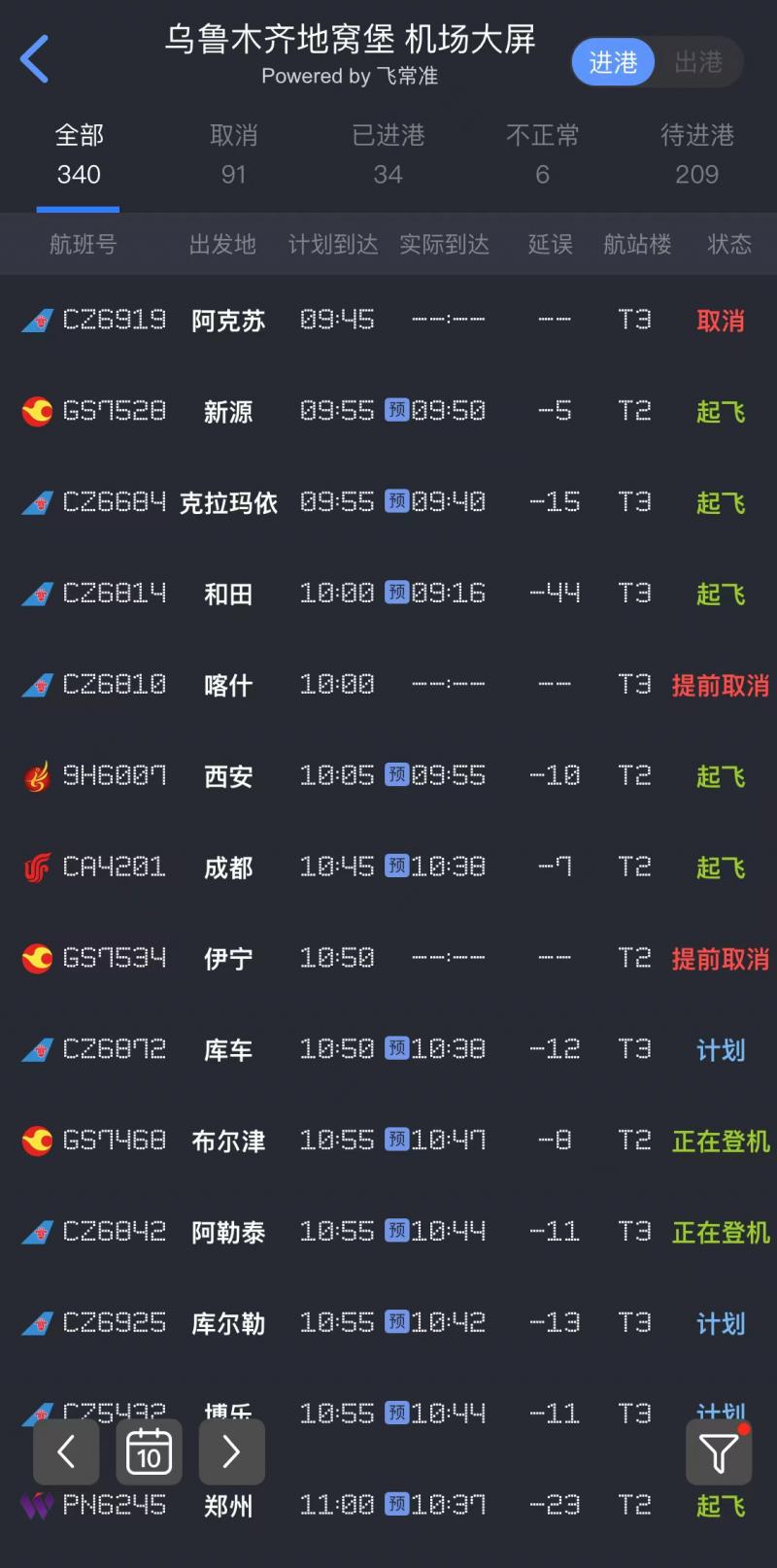Open flight PN6245 from 郑州
The height and width of the screenshot is (1568, 777).
388,1506
